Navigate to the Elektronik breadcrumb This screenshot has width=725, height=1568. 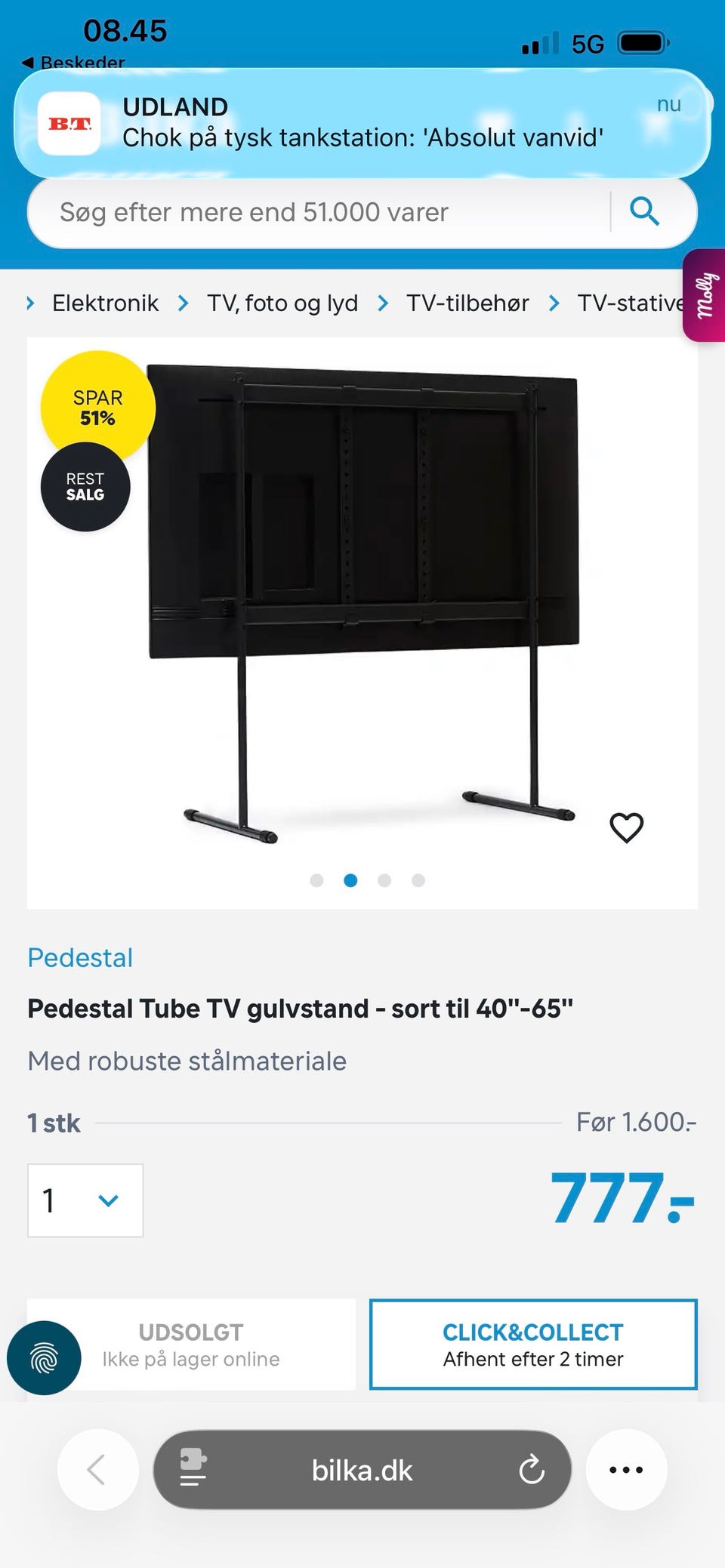click(105, 303)
